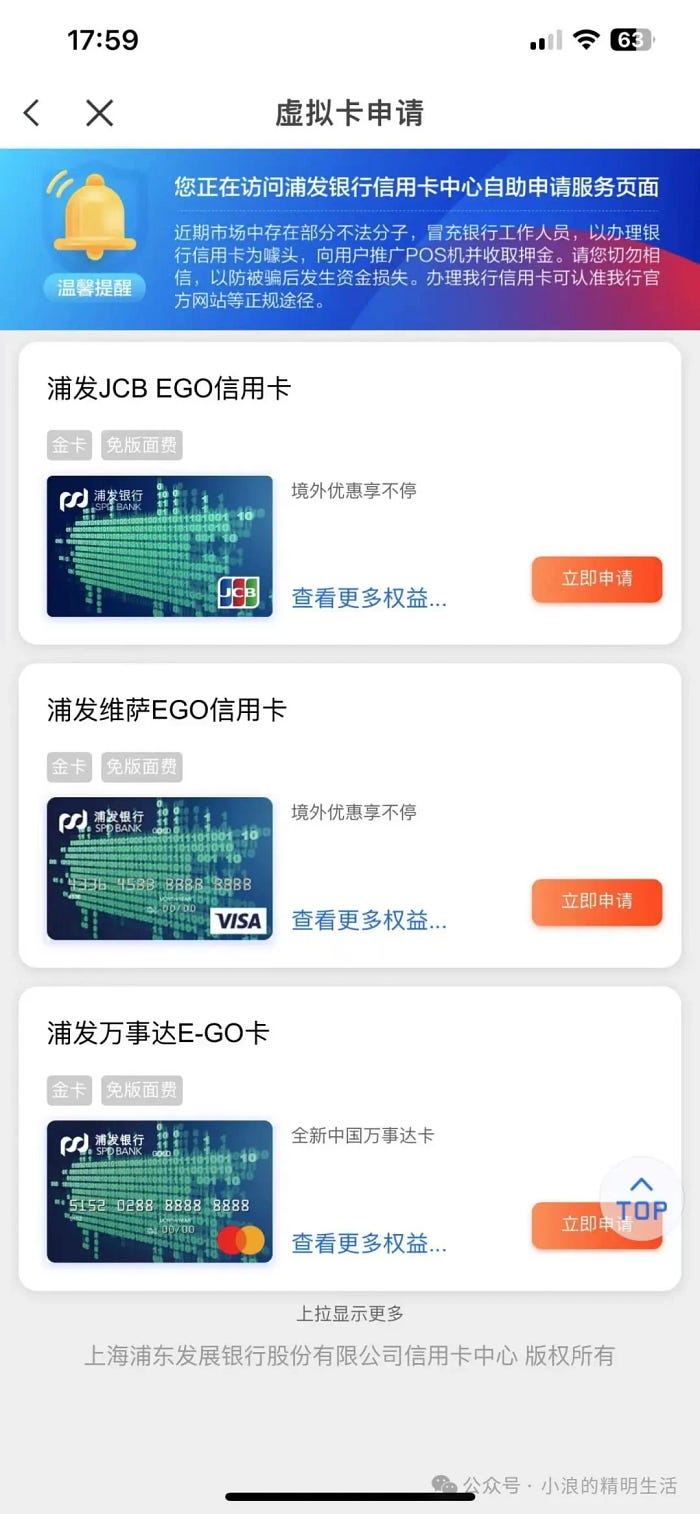View more benefits of 浦发万事达E-GO卡
This screenshot has height=1514, width=700.
(x=368, y=1243)
